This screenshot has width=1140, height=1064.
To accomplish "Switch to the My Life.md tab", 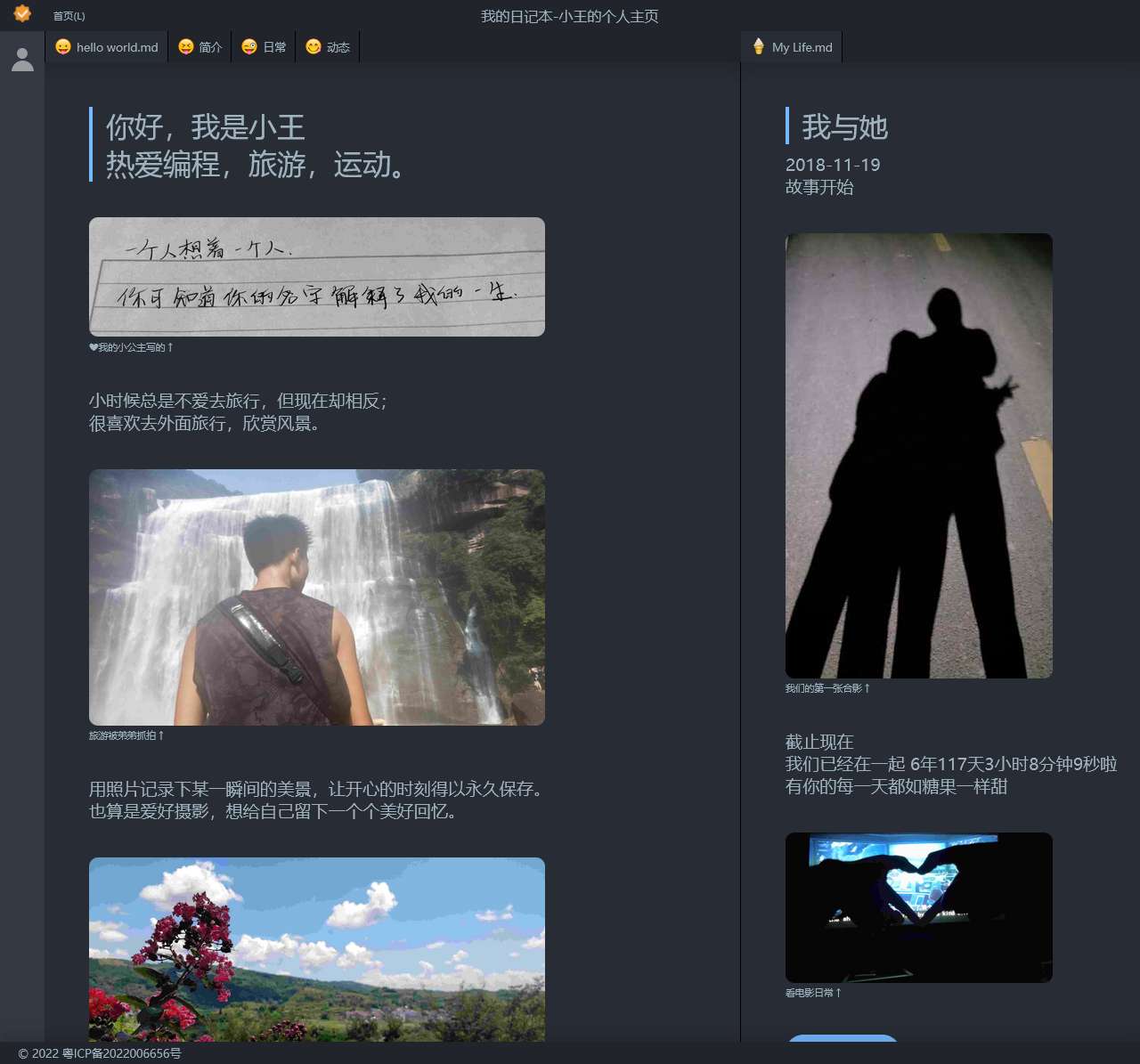I will [793, 47].
